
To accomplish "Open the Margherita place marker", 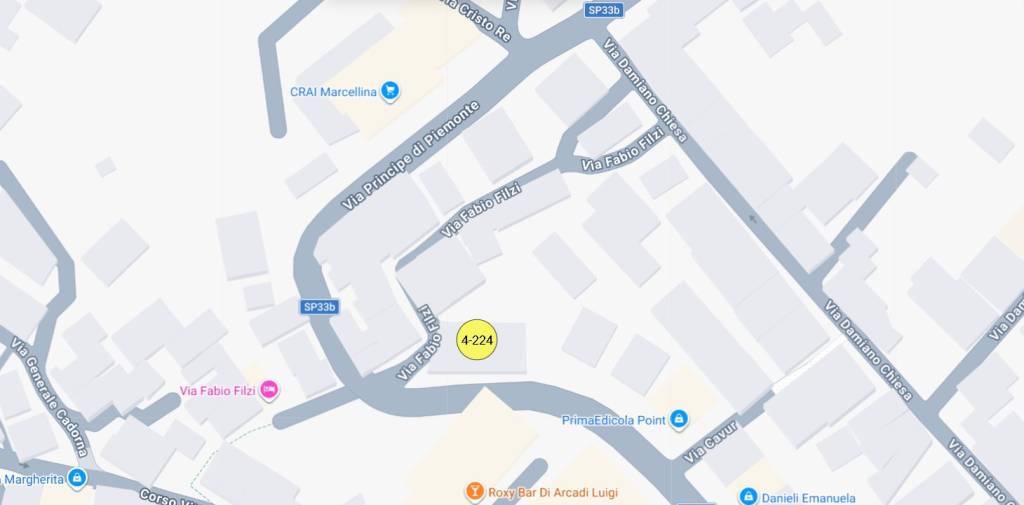I will pyautogui.click(x=77, y=479).
